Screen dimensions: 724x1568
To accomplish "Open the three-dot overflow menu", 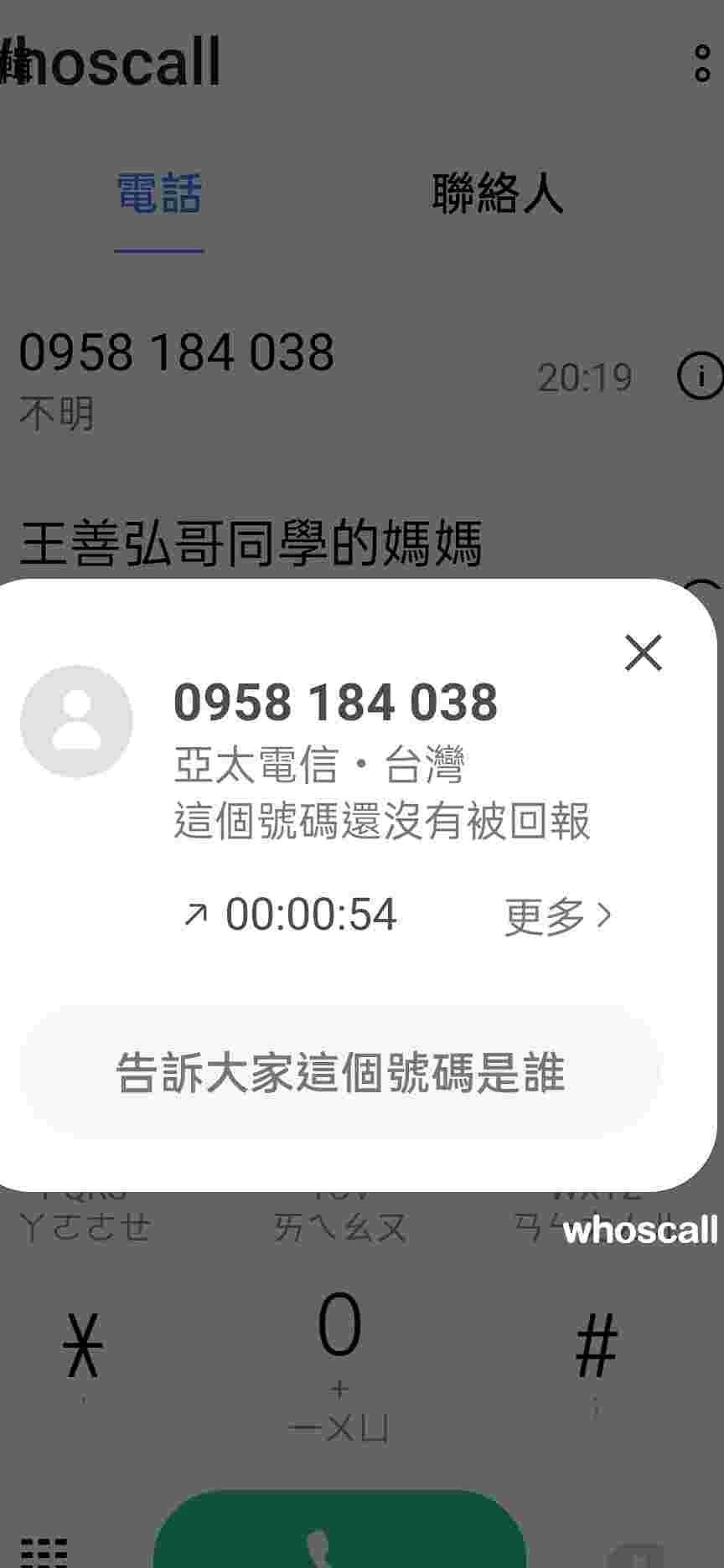I will click(x=702, y=64).
